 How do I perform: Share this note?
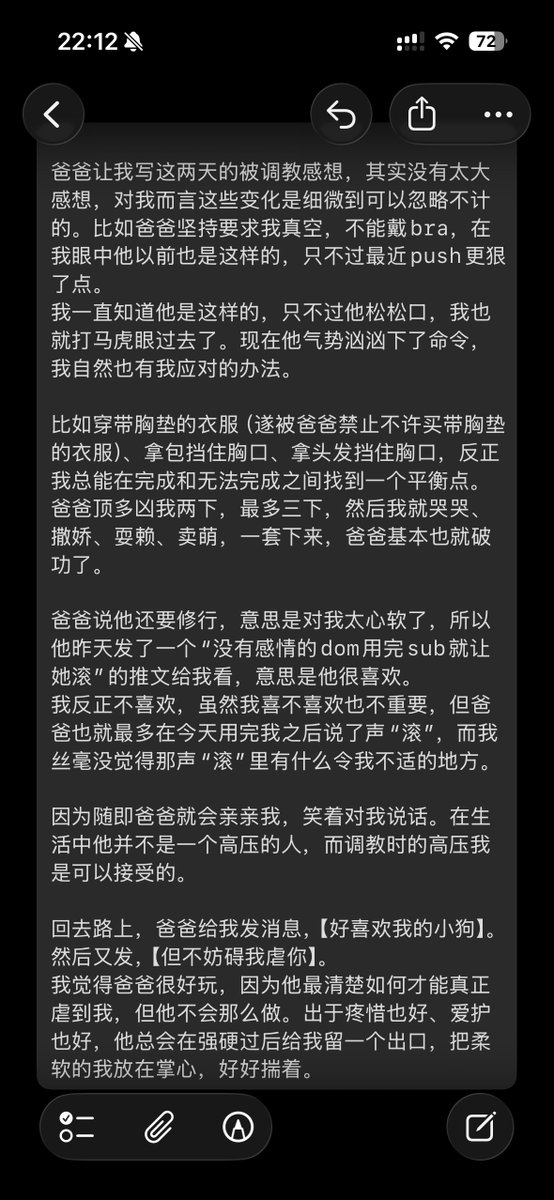tap(422, 115)
